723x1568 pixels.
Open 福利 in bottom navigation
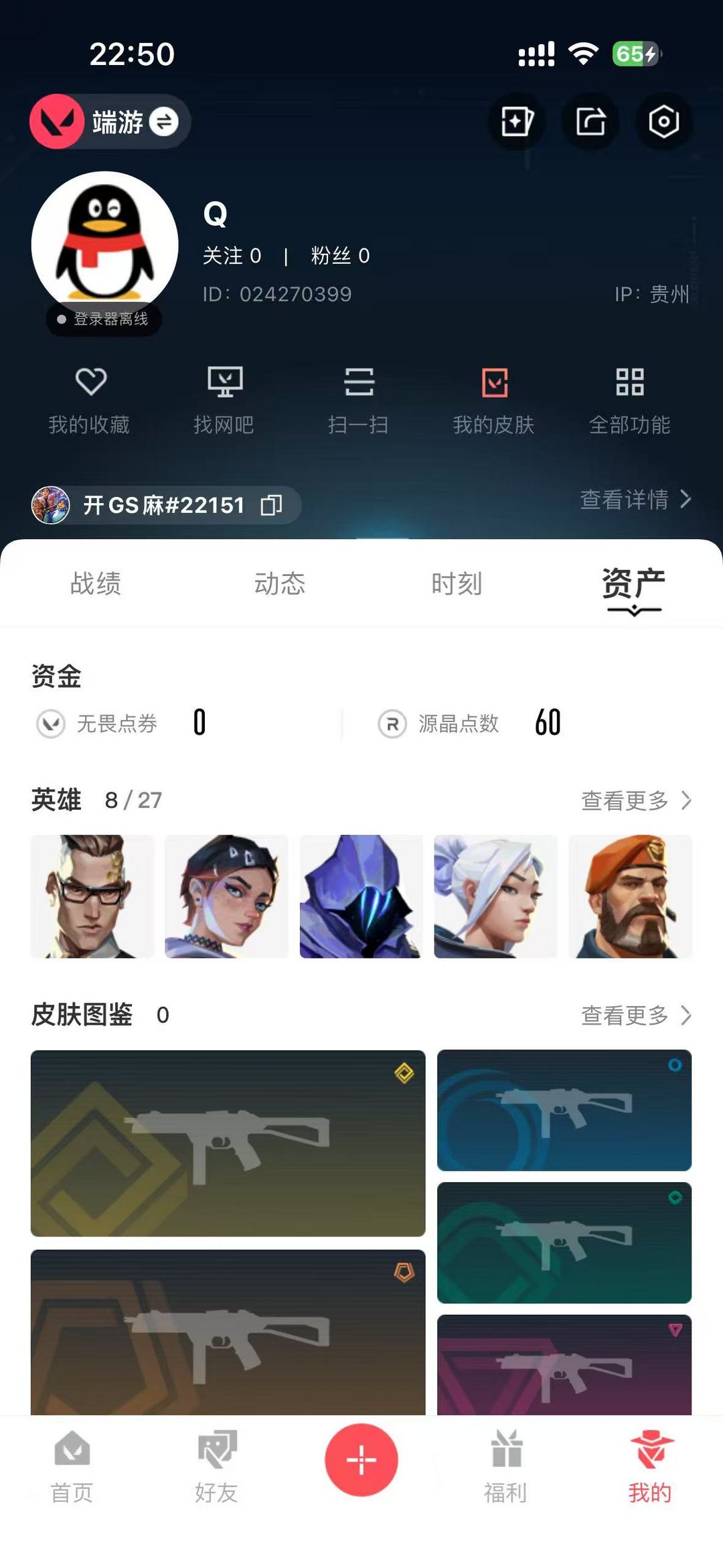pyautogui.click(x=505, y=1467)
